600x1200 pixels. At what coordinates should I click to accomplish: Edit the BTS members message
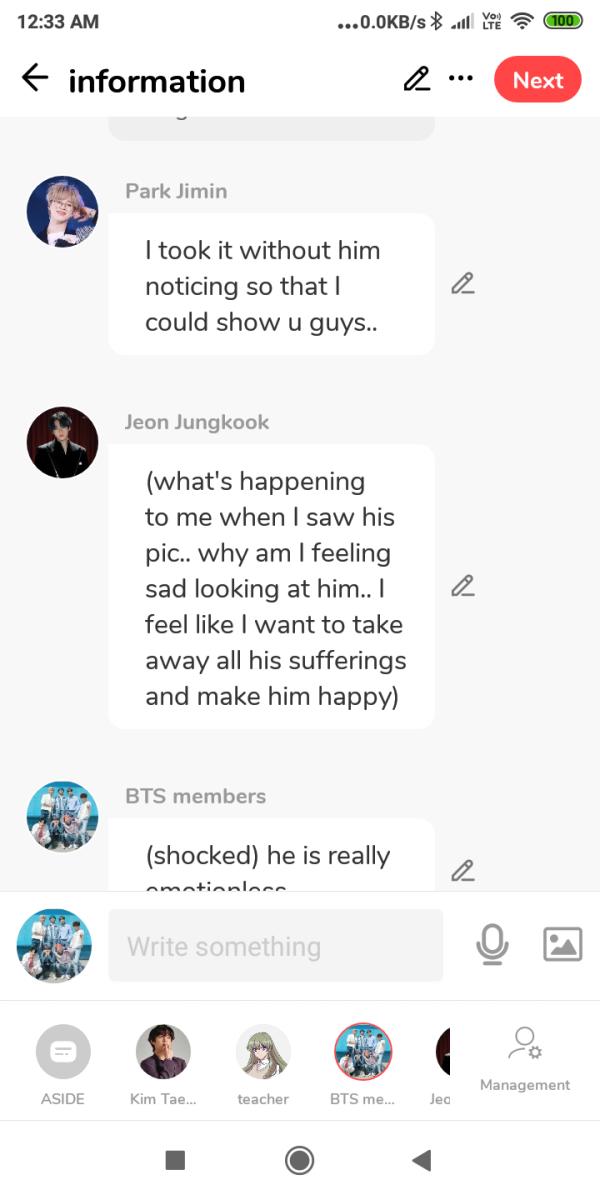[x=462, y=870]
